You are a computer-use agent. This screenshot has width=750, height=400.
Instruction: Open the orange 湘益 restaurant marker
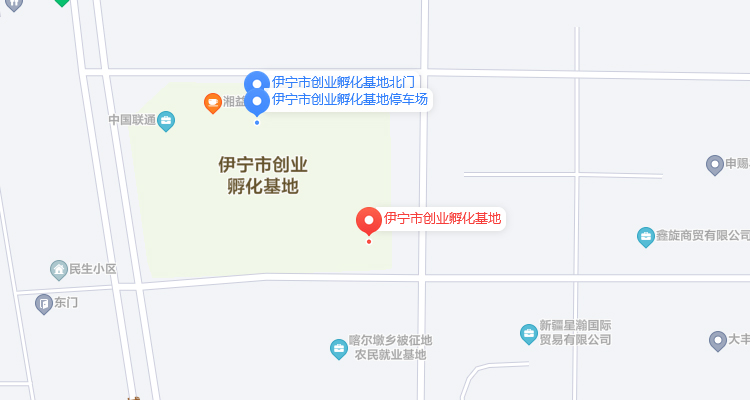(212, 102)
